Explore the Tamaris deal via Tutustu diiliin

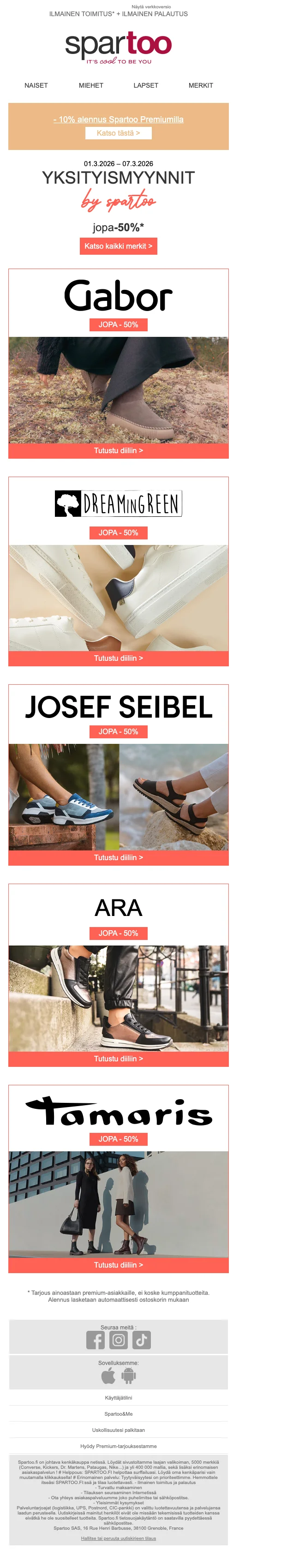click(x=118, y=1265)
